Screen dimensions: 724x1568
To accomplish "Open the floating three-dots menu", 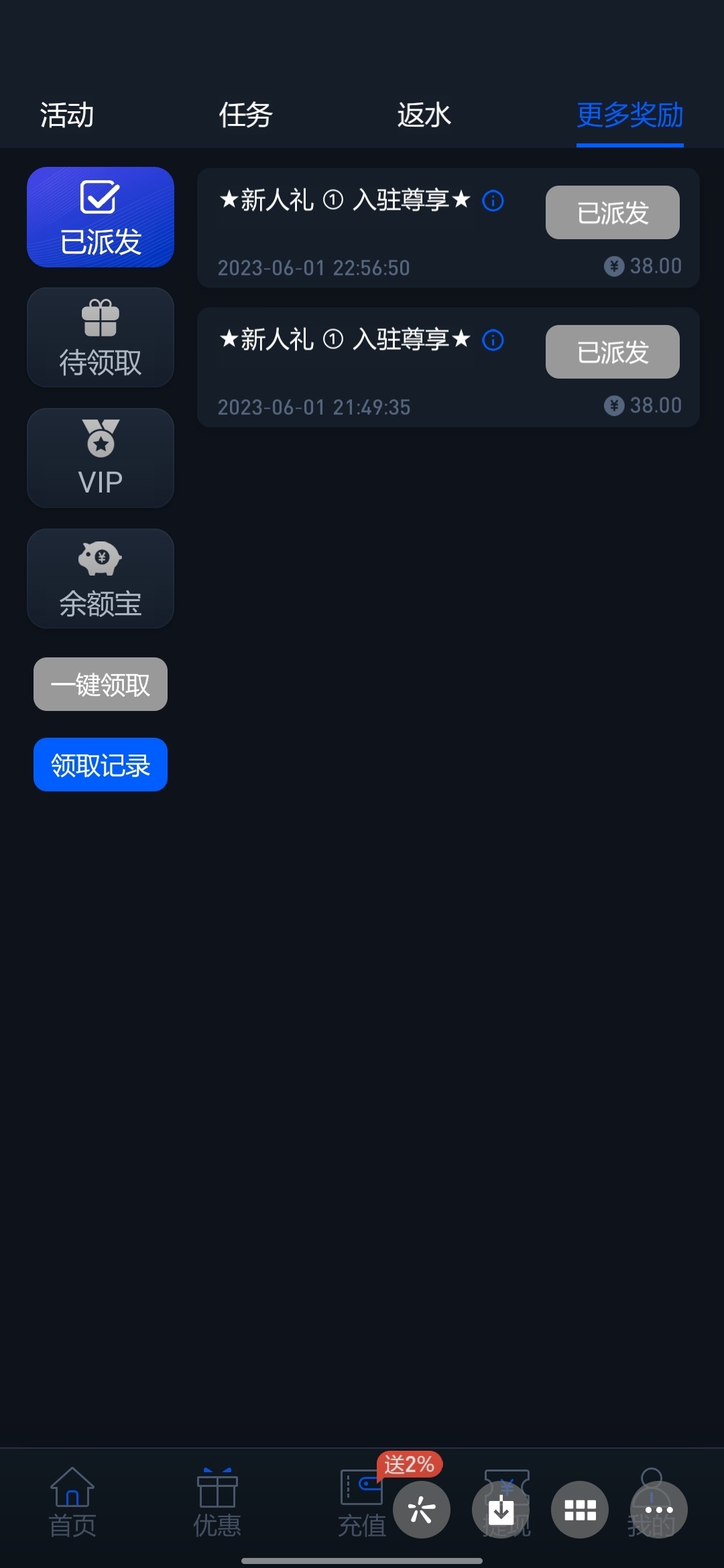I will pos(659,1510).
